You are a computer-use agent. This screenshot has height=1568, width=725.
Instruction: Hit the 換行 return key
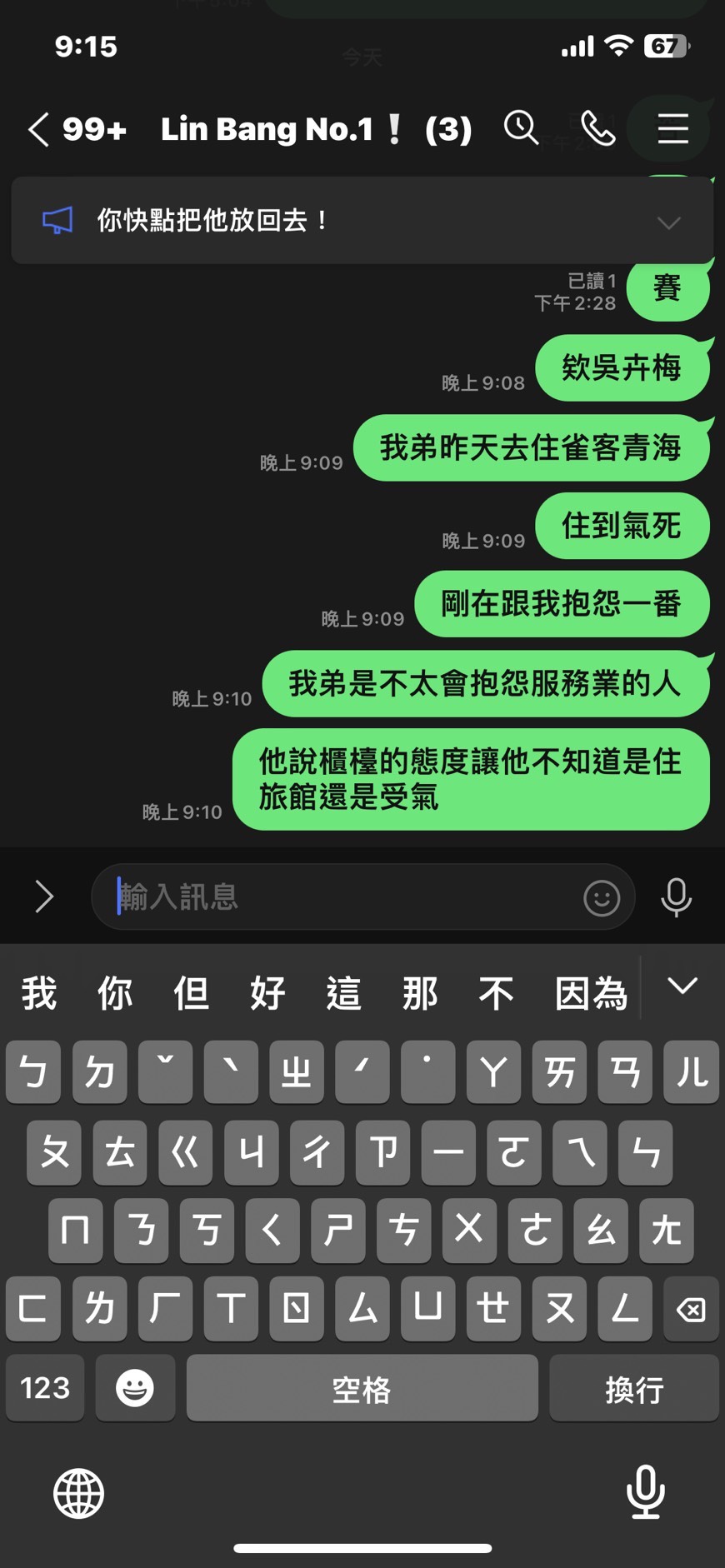click(634, 1388)
